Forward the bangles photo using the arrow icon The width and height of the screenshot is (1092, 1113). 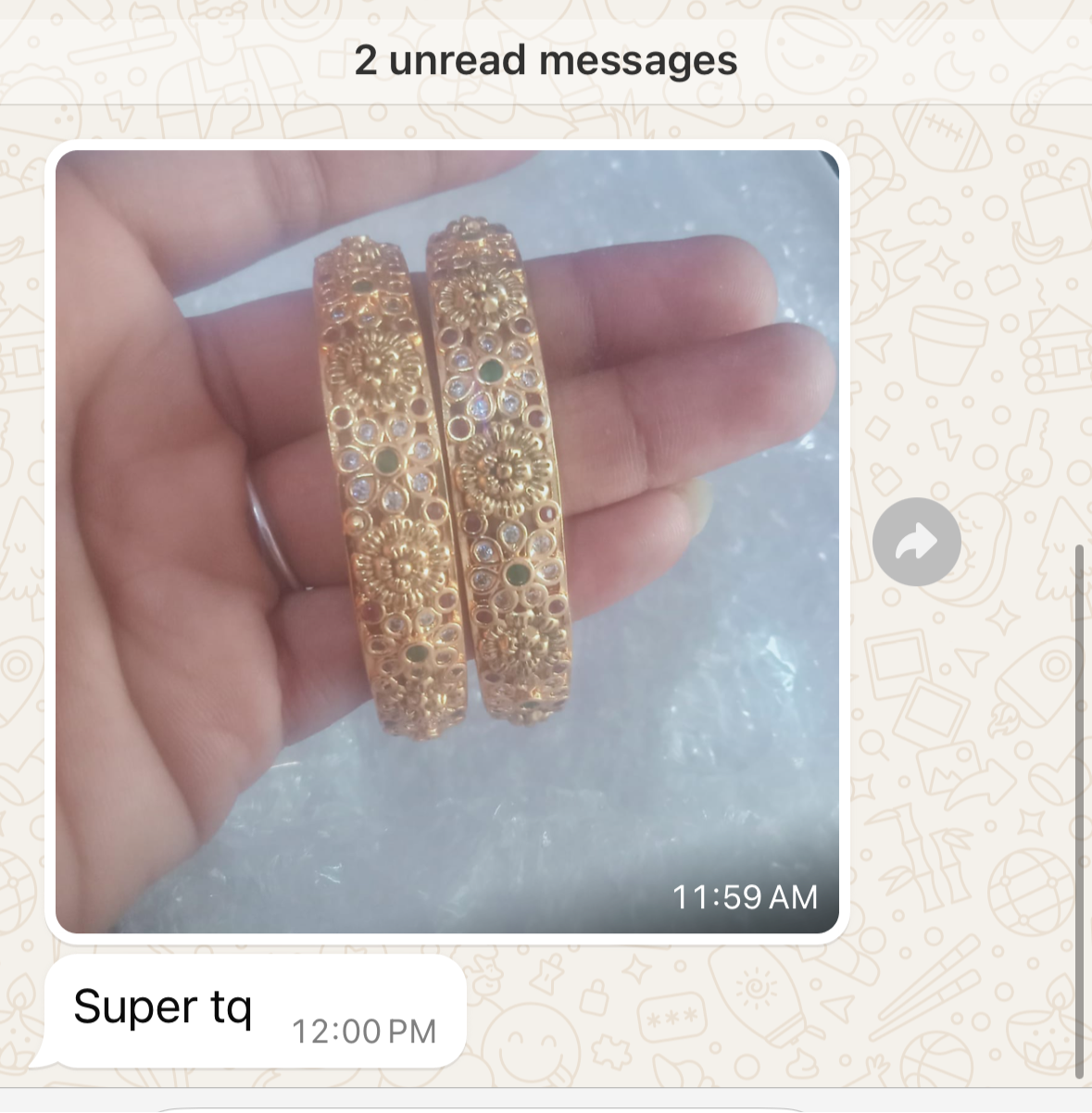(916, 542)
